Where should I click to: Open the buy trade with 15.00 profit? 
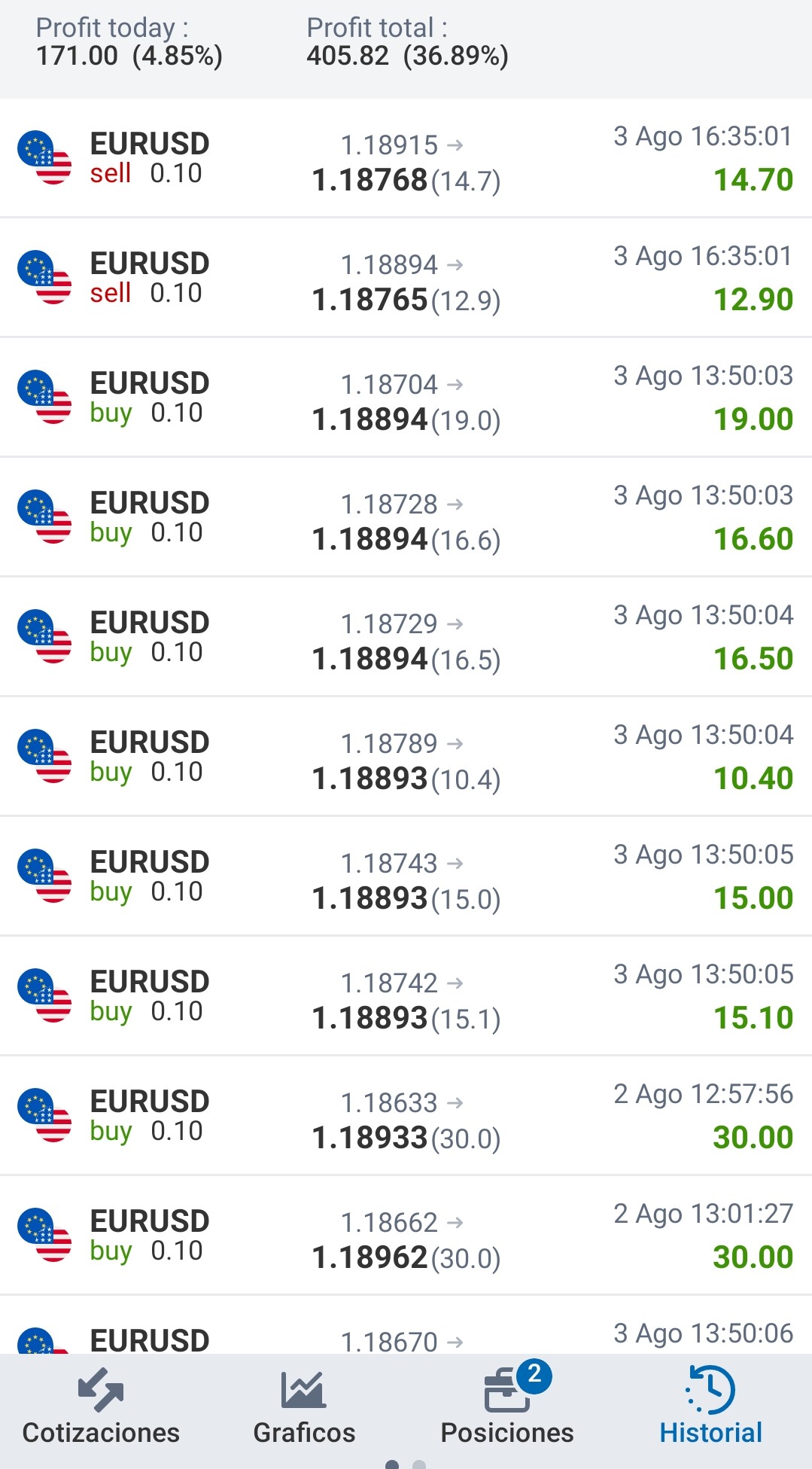coord(406,877)
